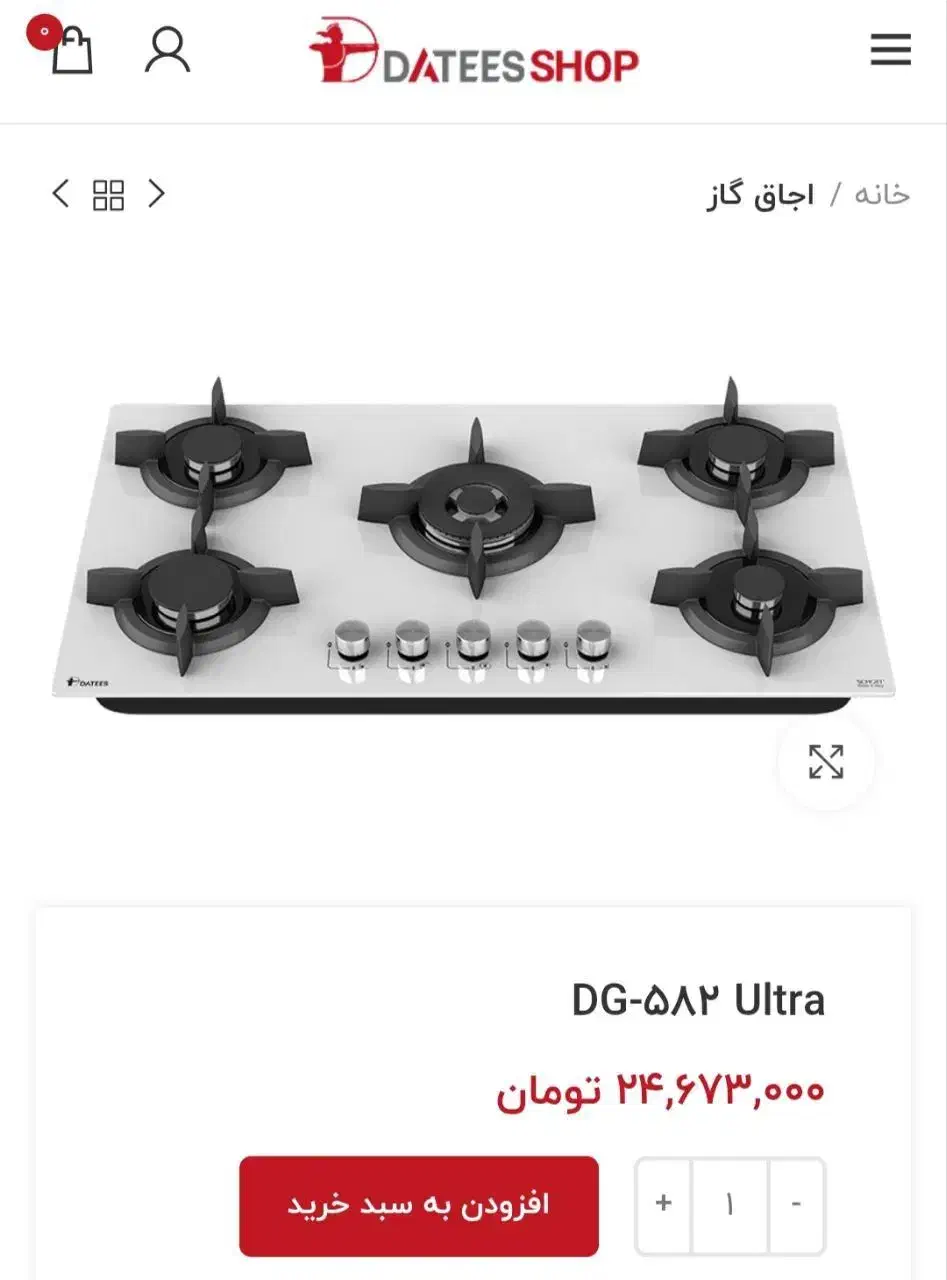The height and width of the screenshot is (1280, 947).
Task: Open the shopping cart bag icon
Action: [x=70, y=49]
